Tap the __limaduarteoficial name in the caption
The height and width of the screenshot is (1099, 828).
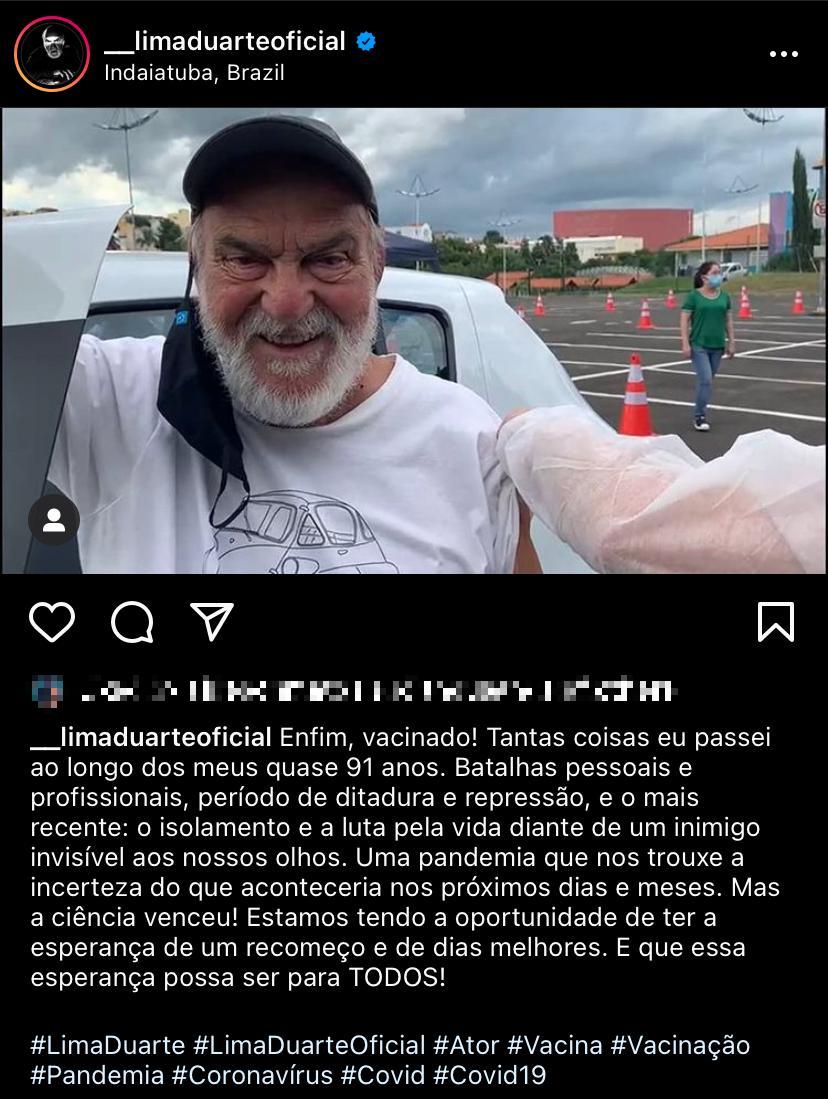point(151,738)
